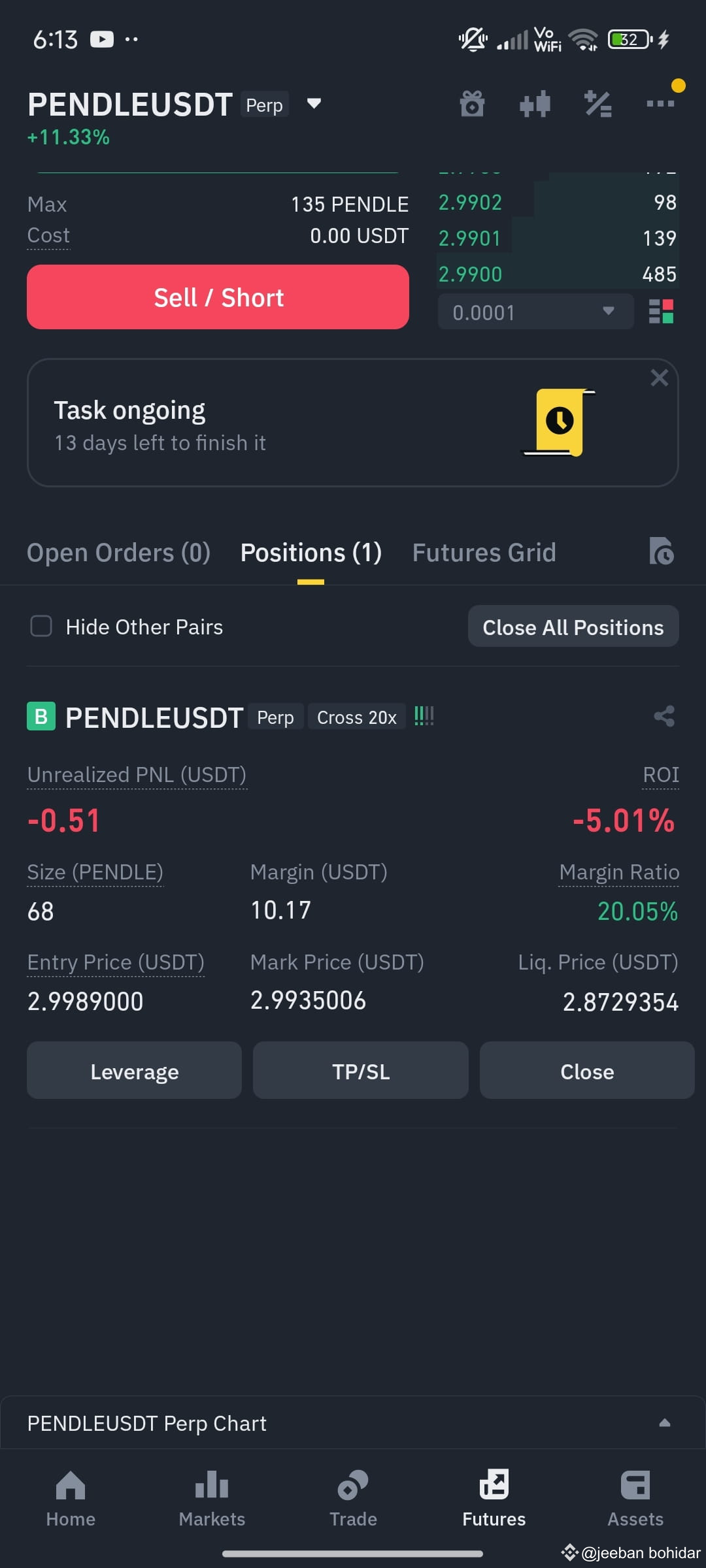This screenshot has height=1568, width=706.
Task: Open the 0.0001 tick size dropdown
Action: [x=535, y=312]
